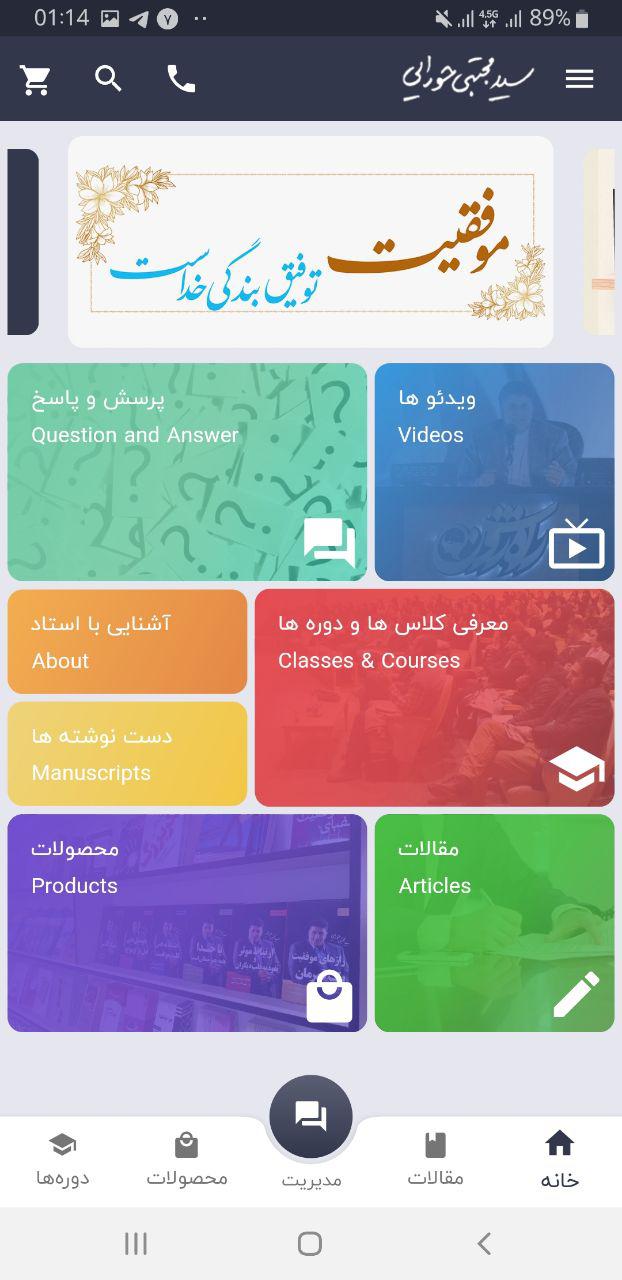Open the Videos tile
The height and width of the screenshot is (1280, 622).
pos(494,472)
